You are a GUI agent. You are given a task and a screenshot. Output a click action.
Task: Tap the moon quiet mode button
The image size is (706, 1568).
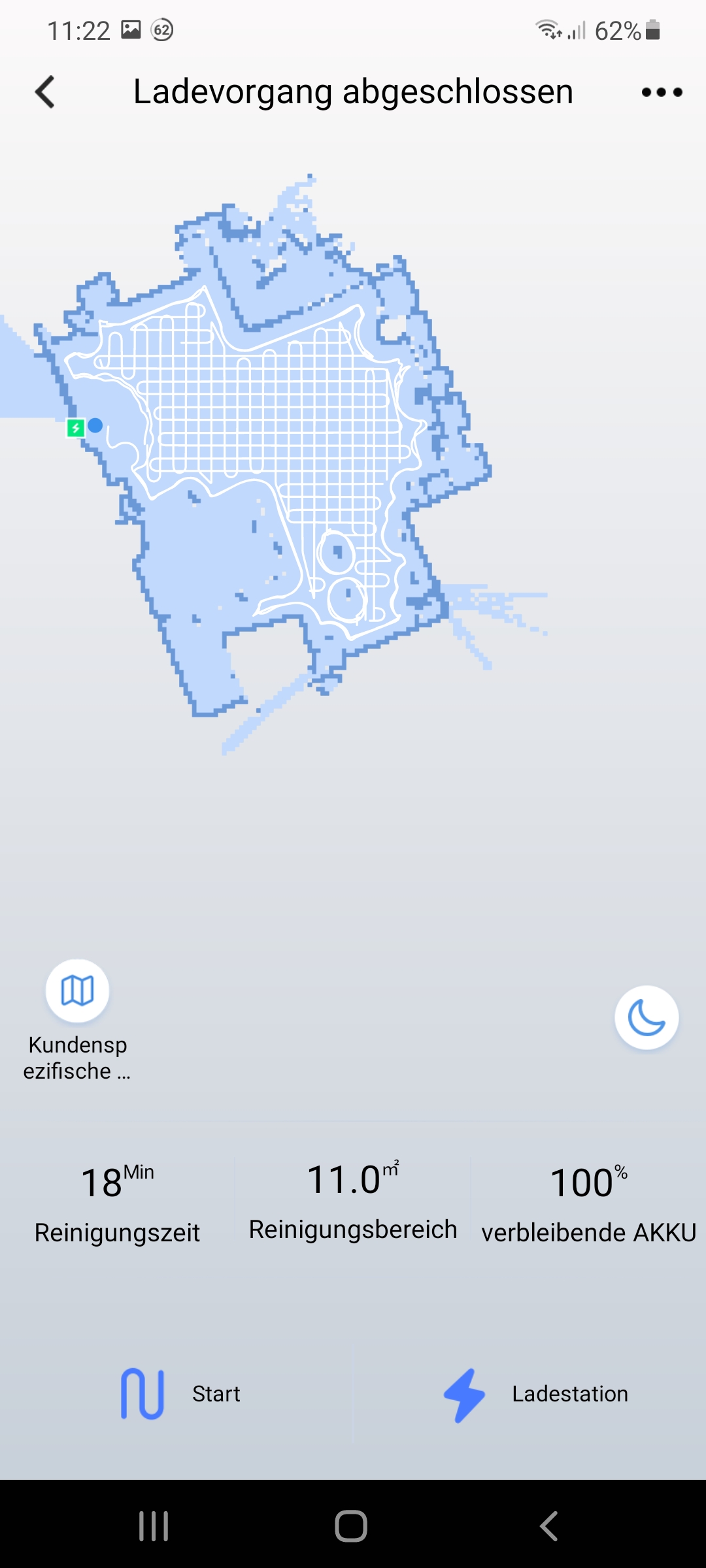point(647,1017)
